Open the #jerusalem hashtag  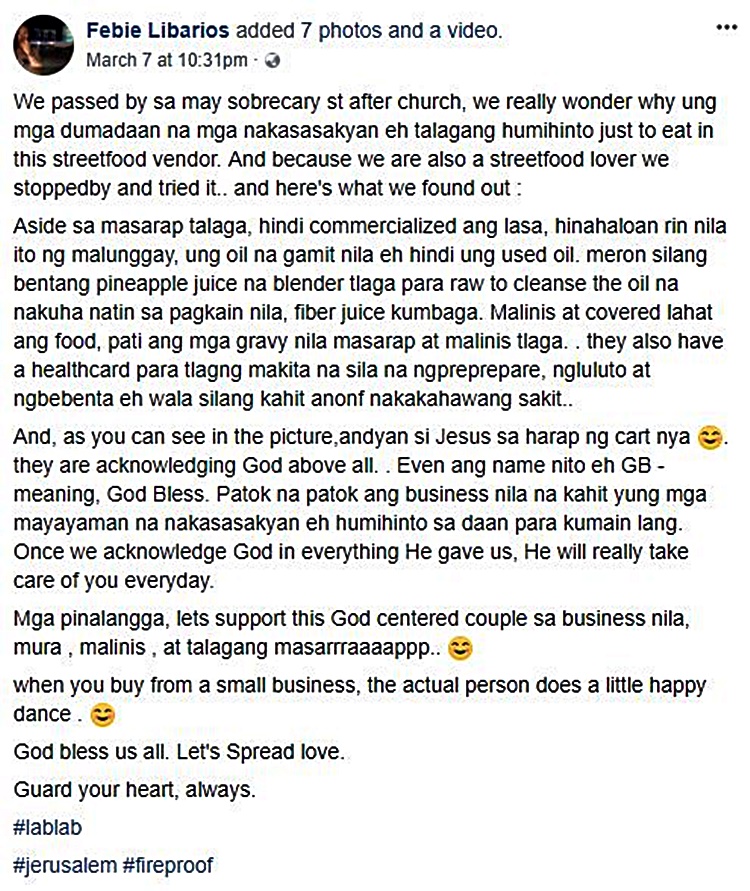click(x=64, y=865)
